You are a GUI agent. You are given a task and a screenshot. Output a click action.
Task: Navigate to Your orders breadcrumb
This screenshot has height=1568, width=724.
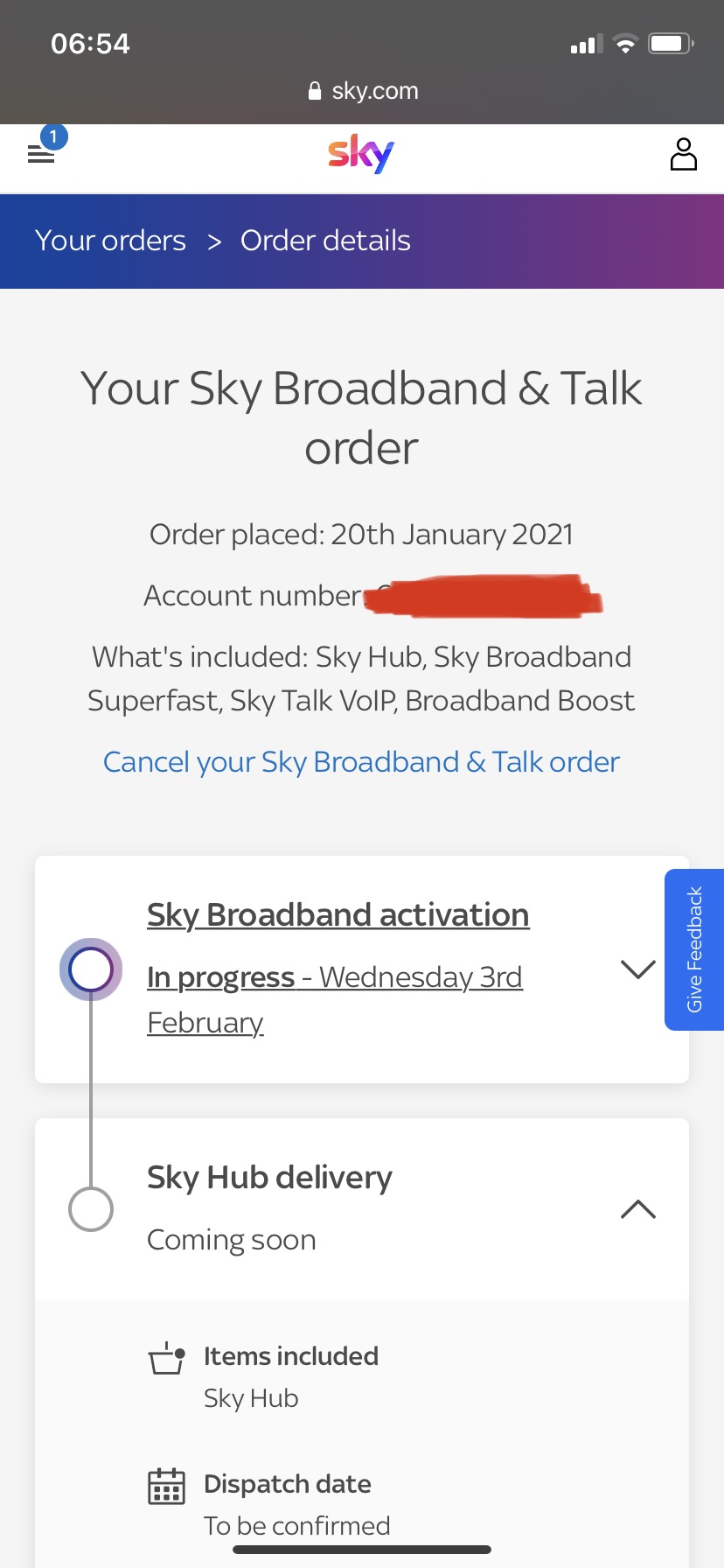tap(110, 241)
